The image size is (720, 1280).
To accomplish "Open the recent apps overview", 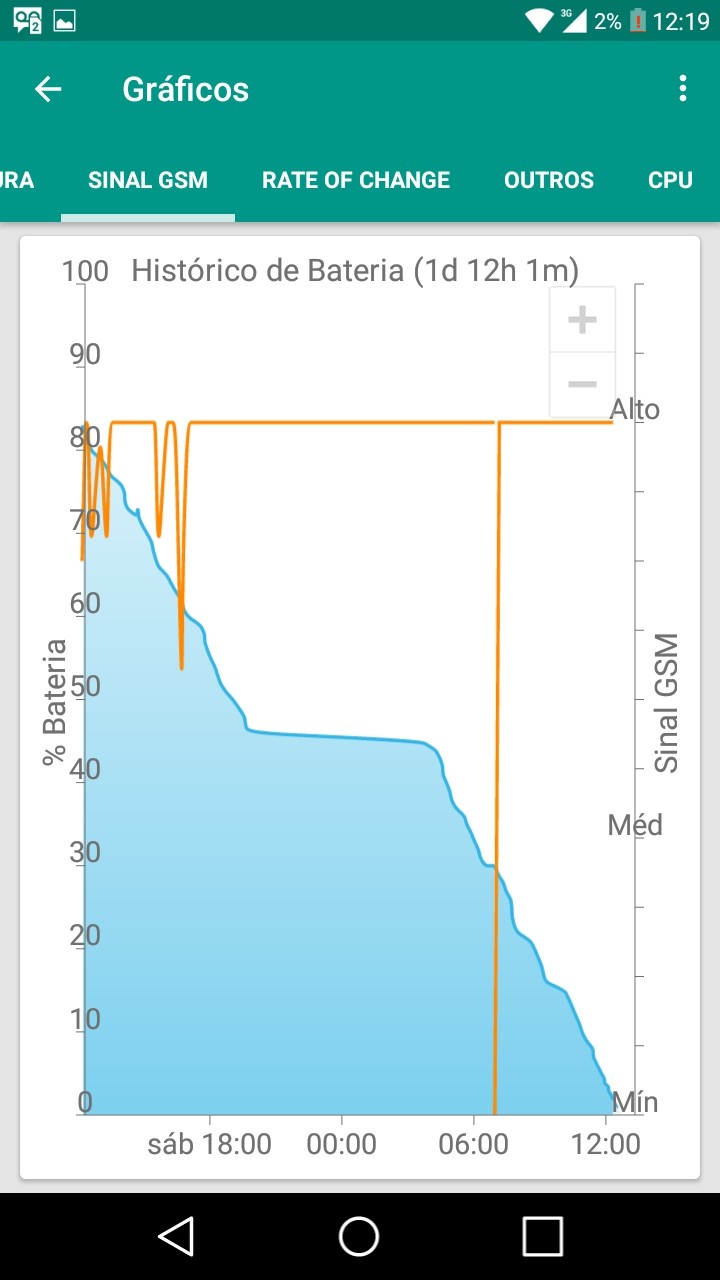I will point(543,1237).
